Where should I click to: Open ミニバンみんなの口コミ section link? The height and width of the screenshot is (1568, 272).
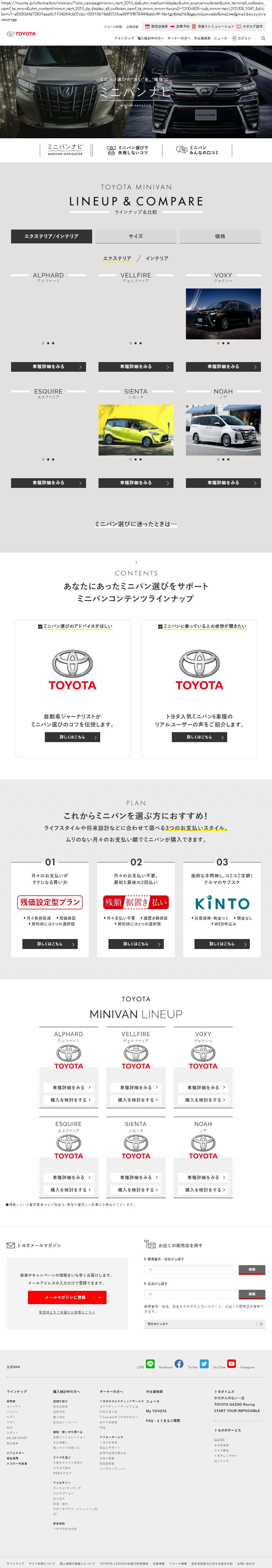[x=198, y=150]
